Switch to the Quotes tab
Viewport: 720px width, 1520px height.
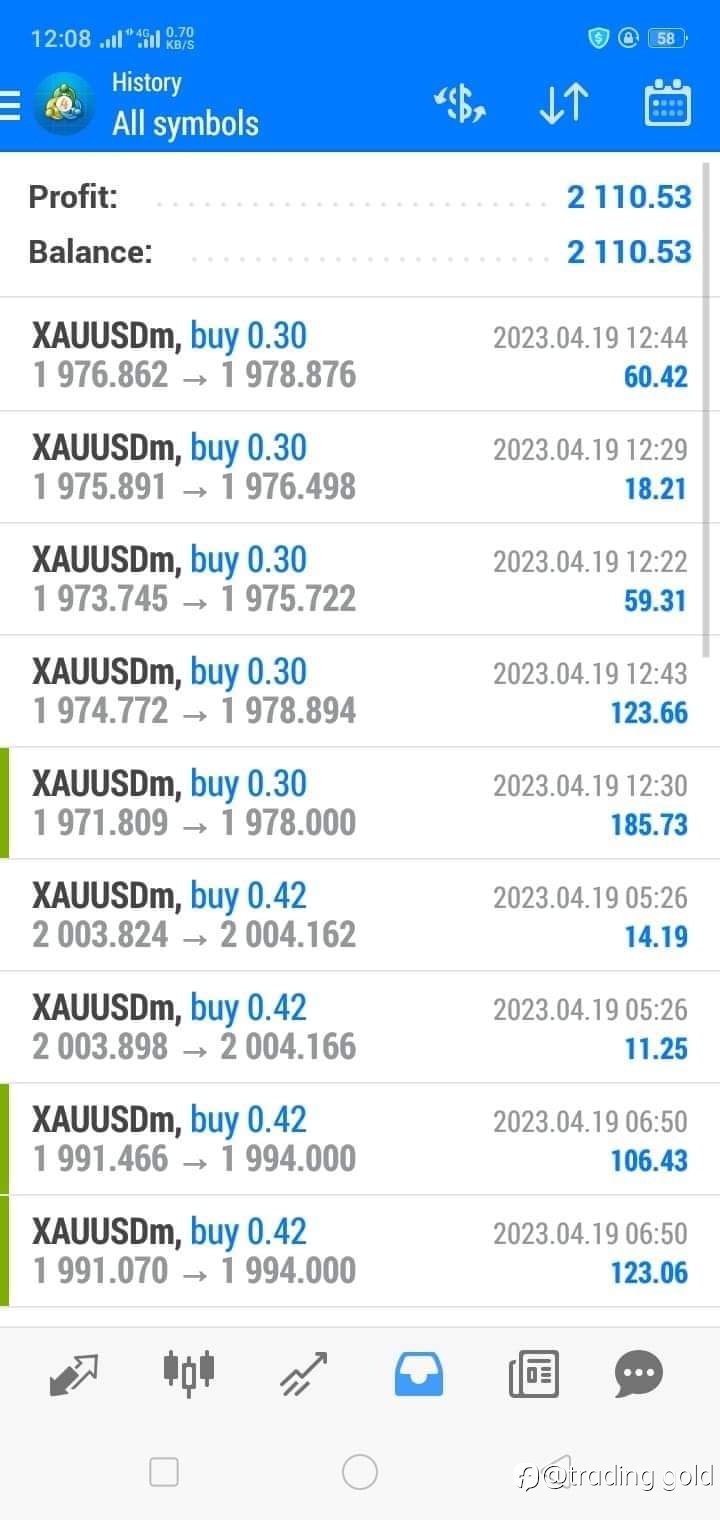click(74, 1374)
